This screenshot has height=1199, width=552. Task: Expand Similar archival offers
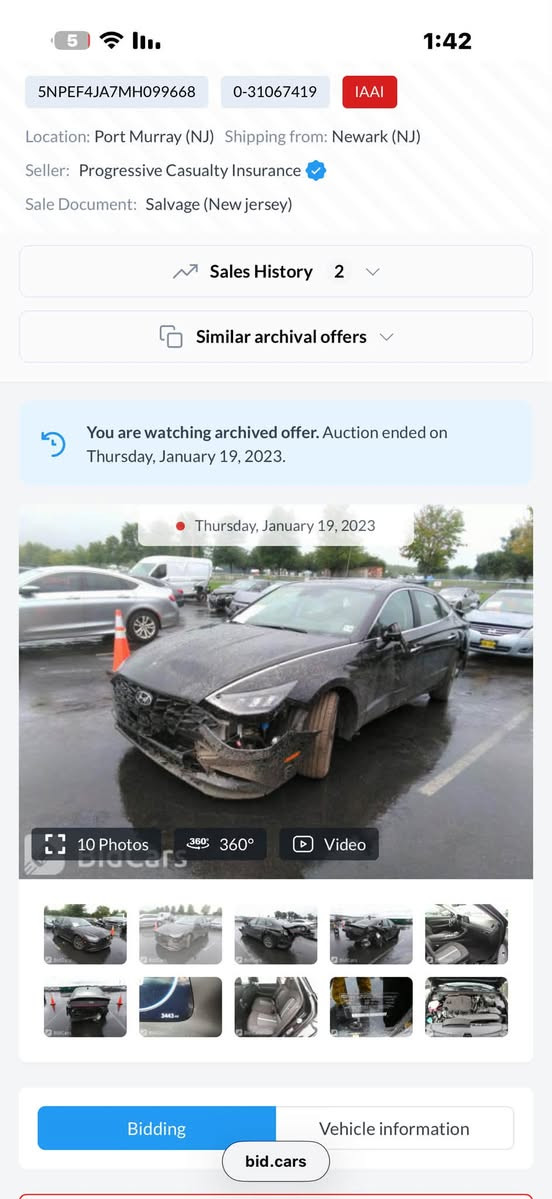(275, 336)
